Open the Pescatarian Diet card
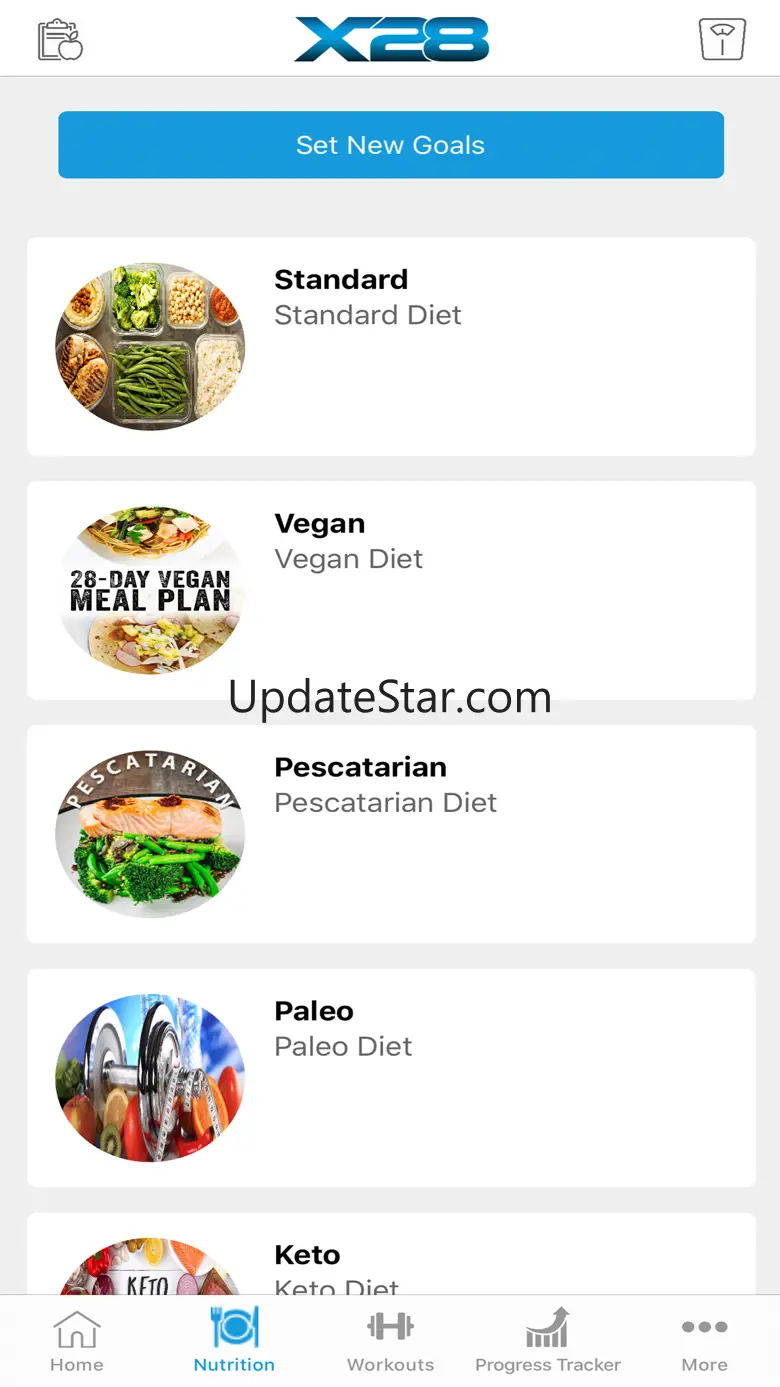Screen dimensions: 780x1387 click(390, 833)
